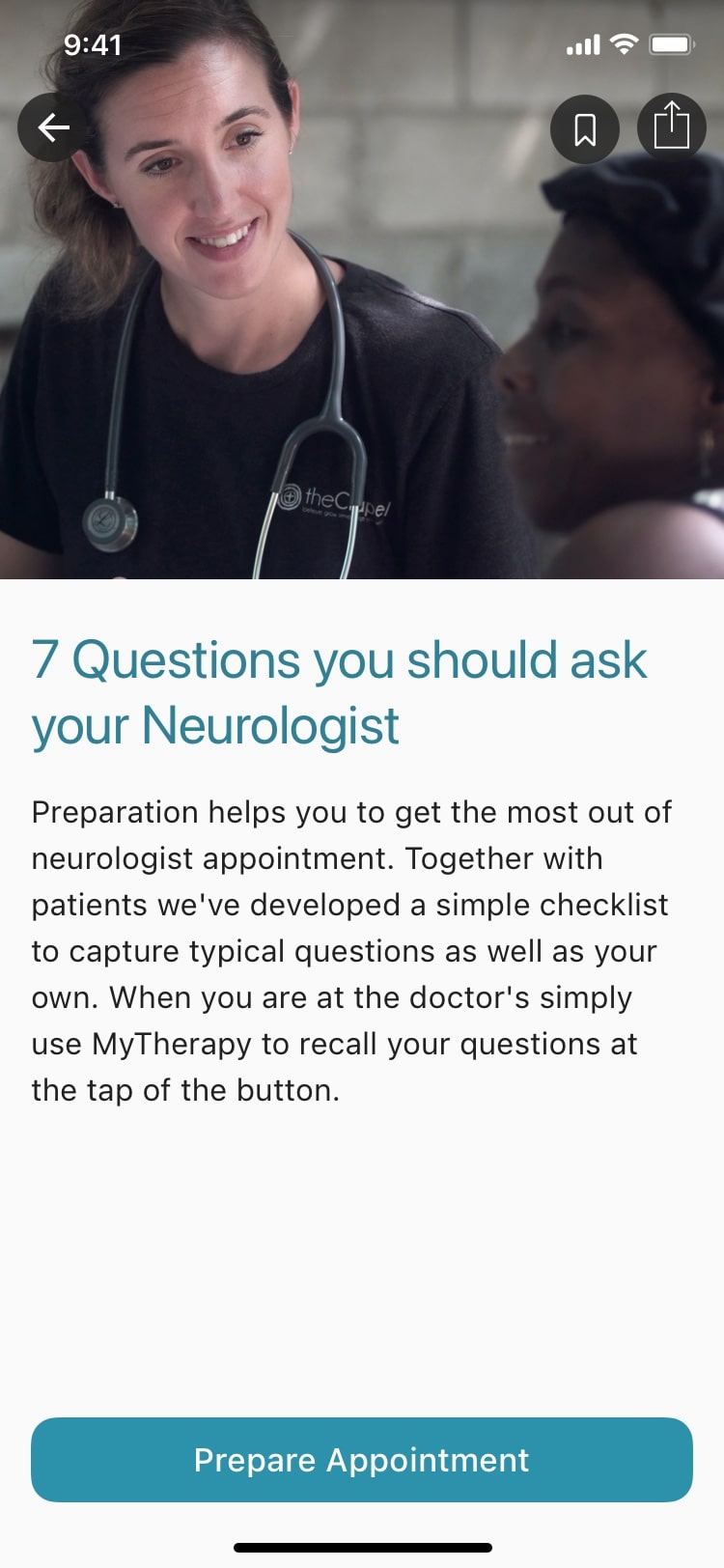Go back using the arrow icon
This screenshot has height=1568, width=724.
[53, 127]
